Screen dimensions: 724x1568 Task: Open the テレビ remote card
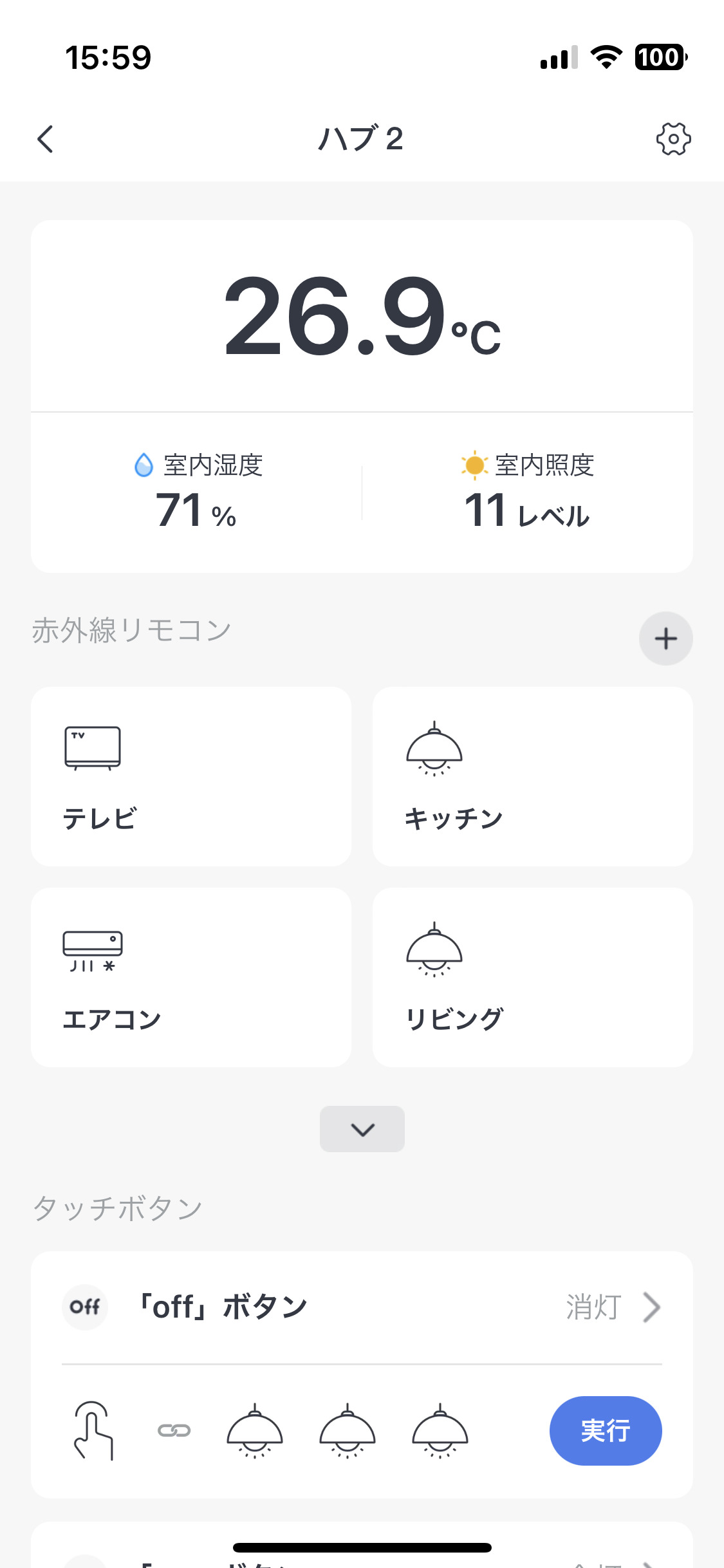tap(191, 776)
